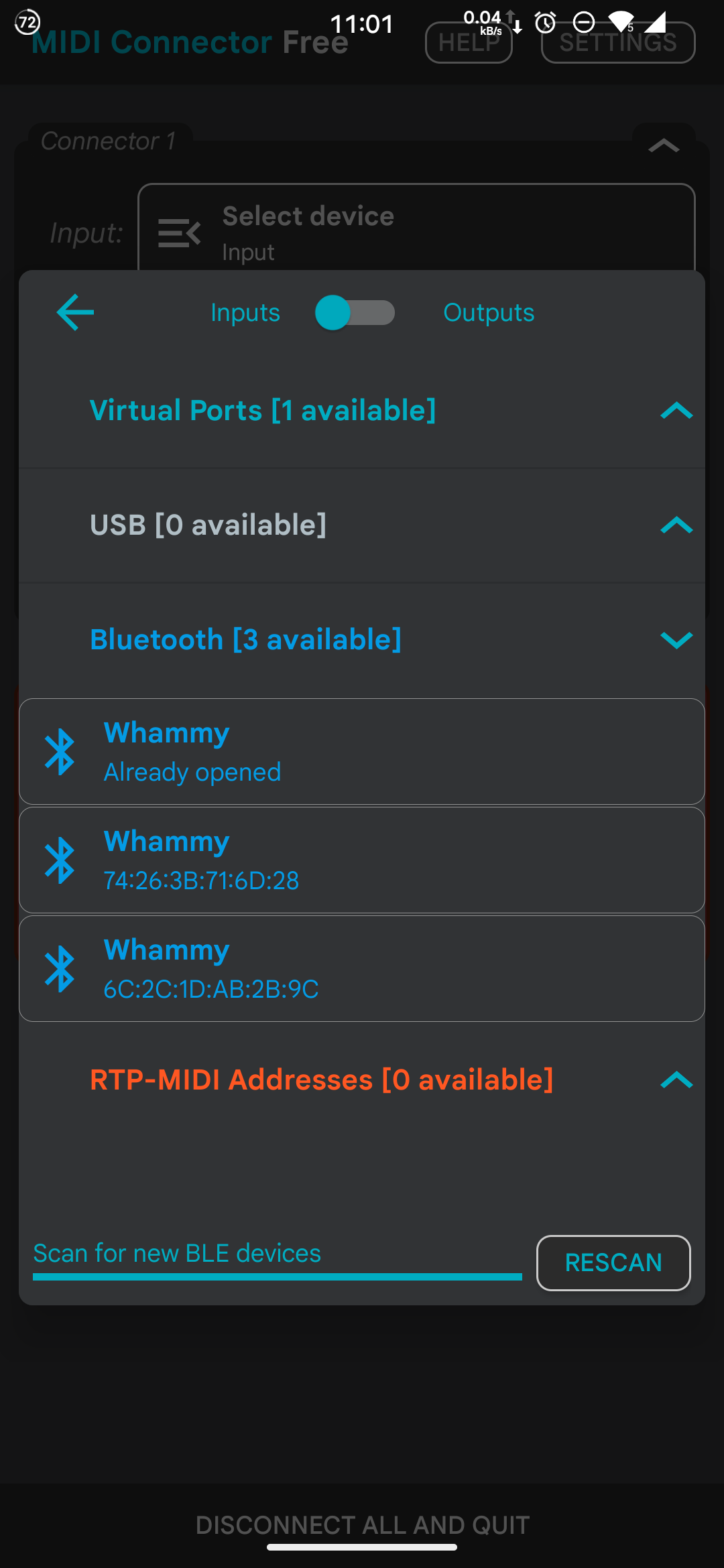
Task: Tap the RESCAN button
Action: point(613,1262)
